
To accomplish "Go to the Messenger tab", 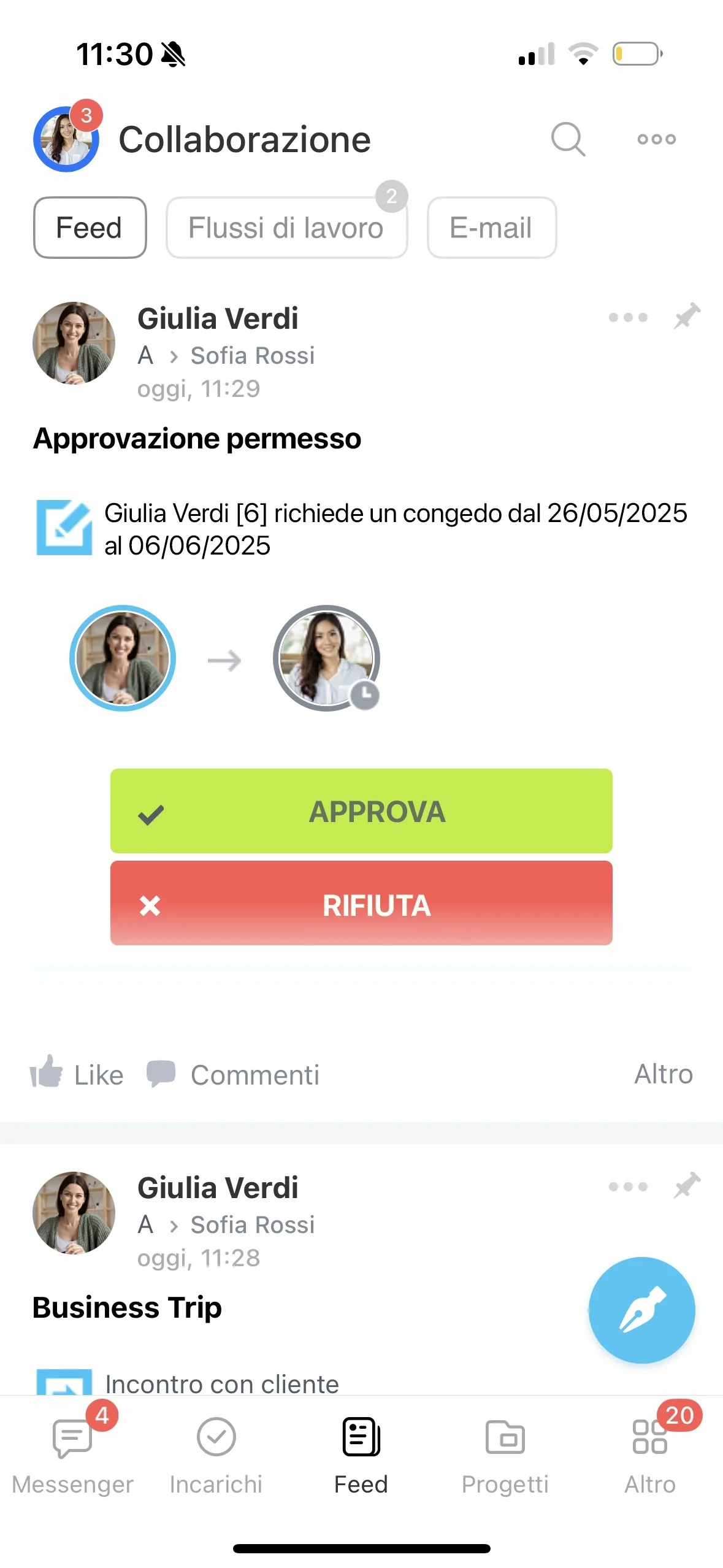I will pyautogui.click(x=72, y=1455).
